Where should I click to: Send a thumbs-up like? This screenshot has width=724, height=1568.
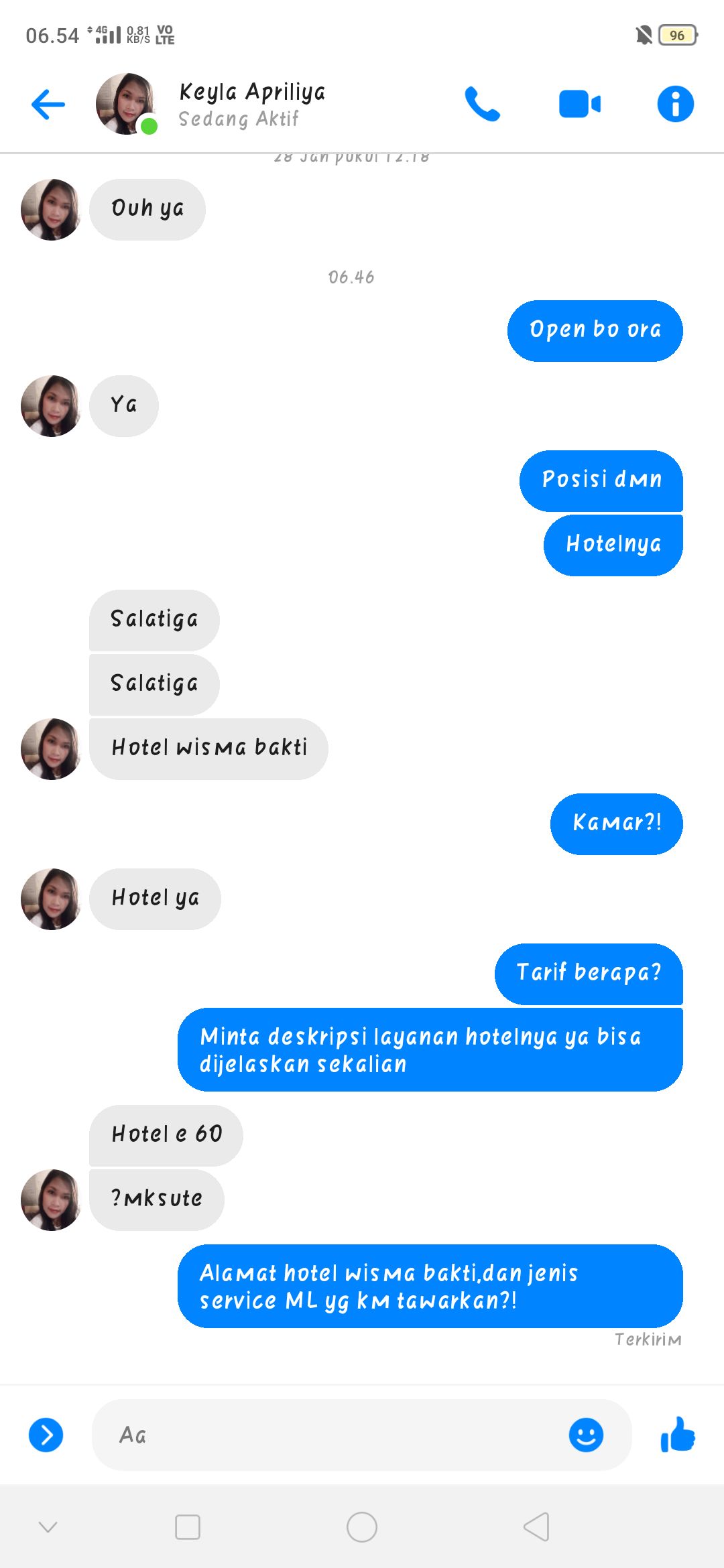click(678, 1435)
